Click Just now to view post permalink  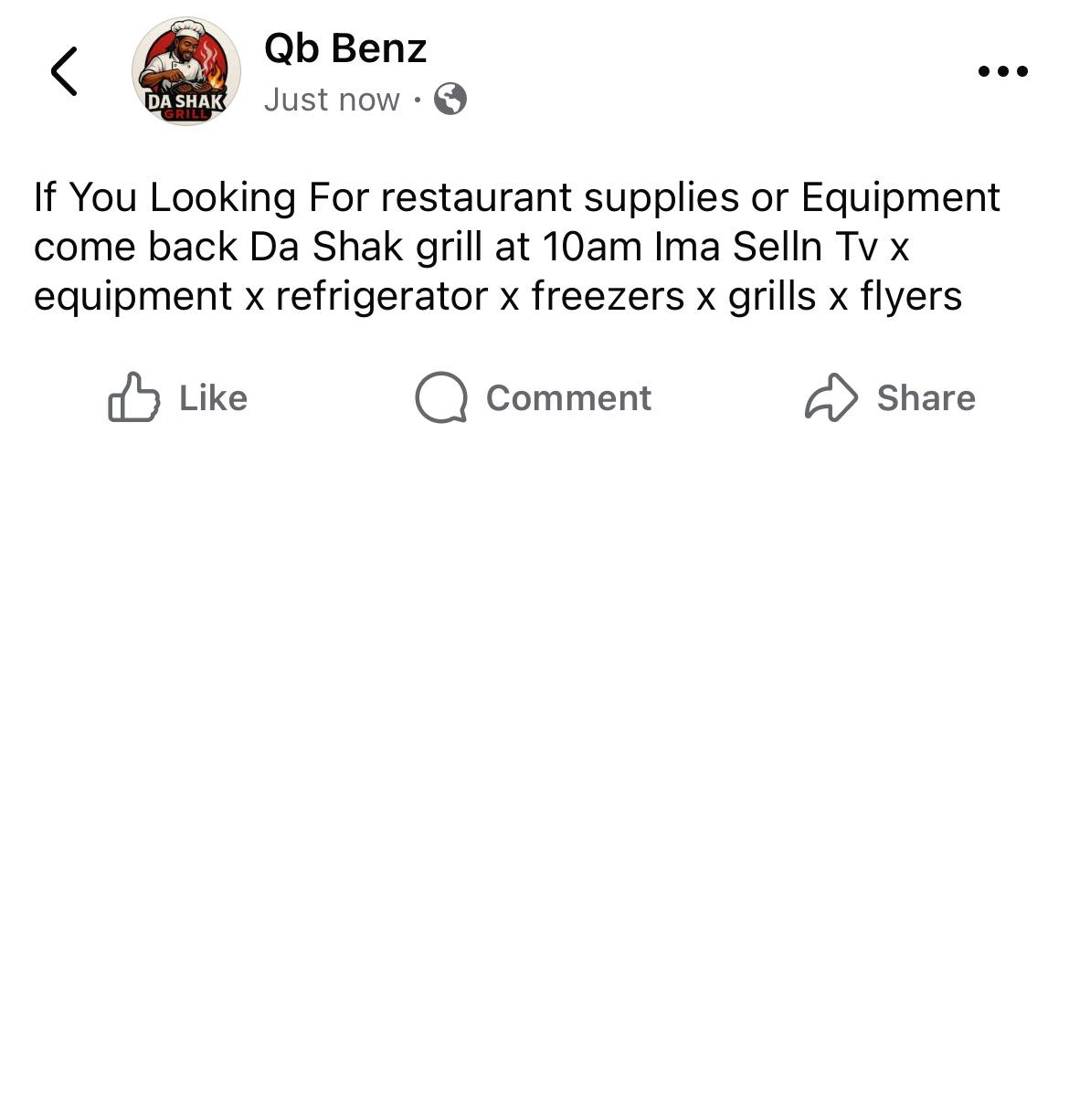(331, 99)
